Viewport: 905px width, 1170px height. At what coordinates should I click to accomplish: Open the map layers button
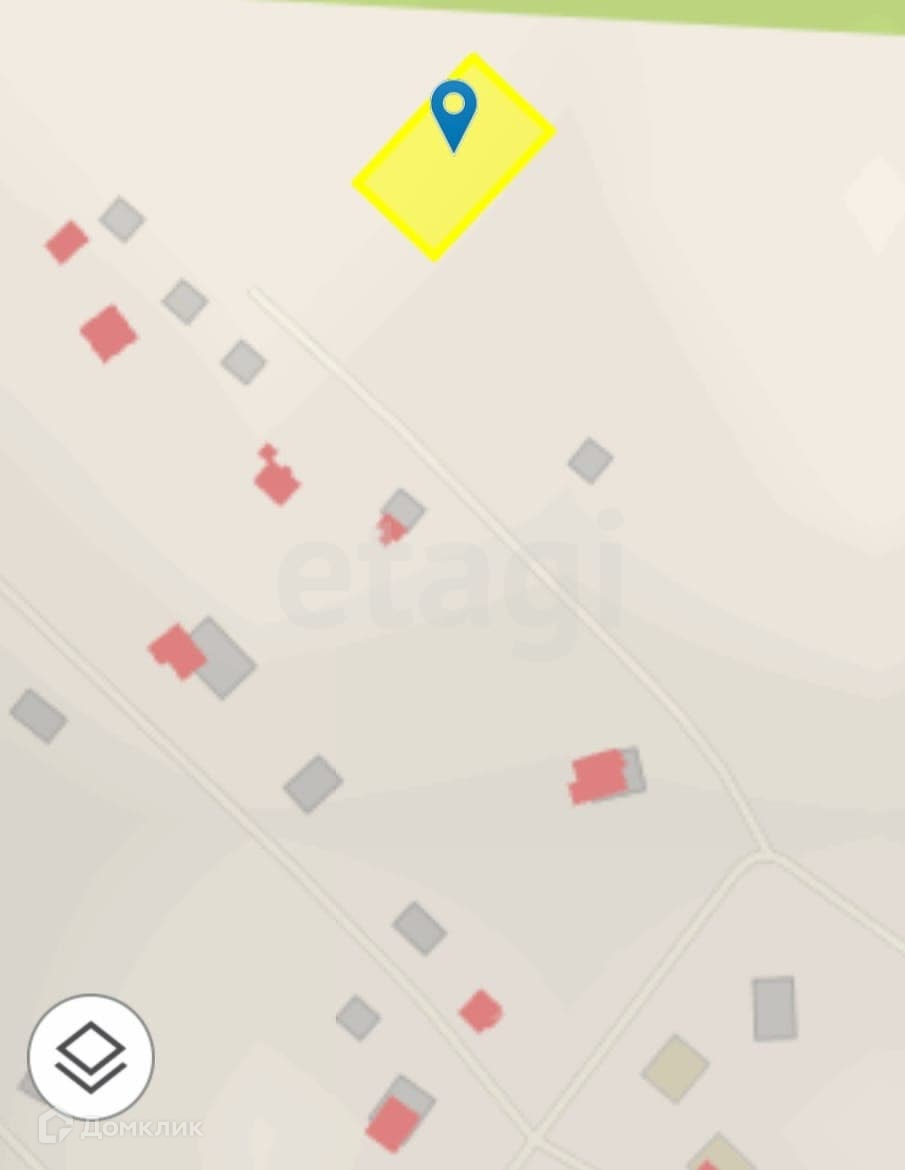pos(91,1057)
